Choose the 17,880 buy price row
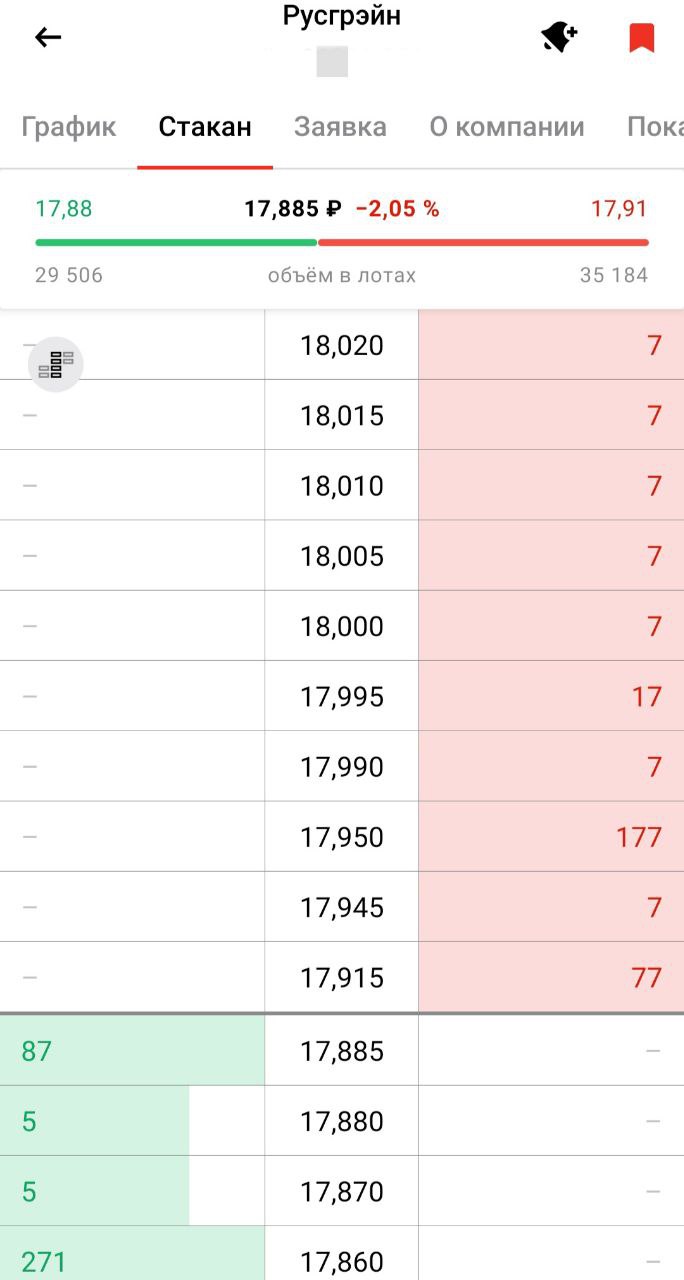Viewport: 684px width, 1280px height. coord(342,1121)
